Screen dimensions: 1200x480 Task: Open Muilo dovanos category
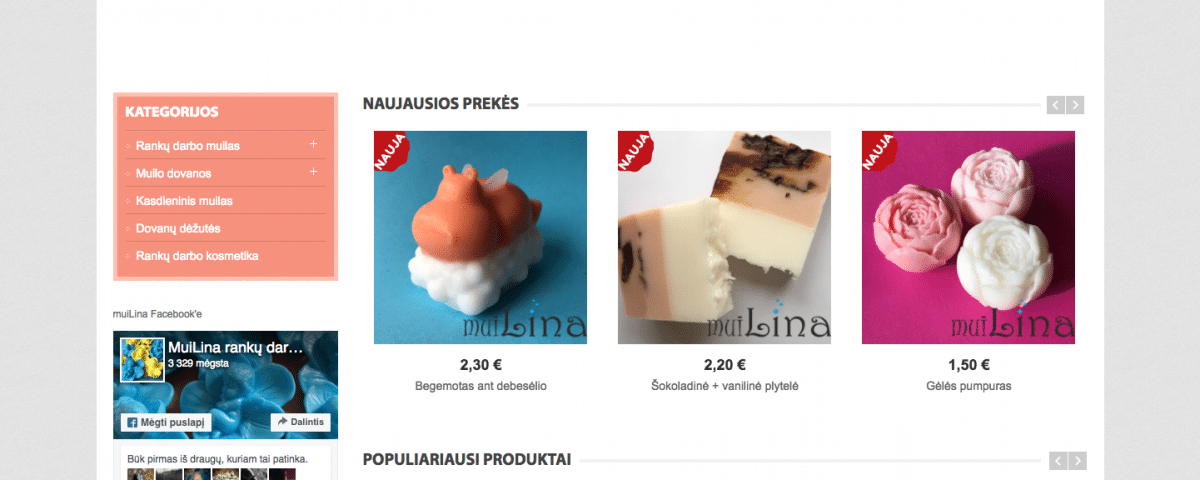[174, 173]
